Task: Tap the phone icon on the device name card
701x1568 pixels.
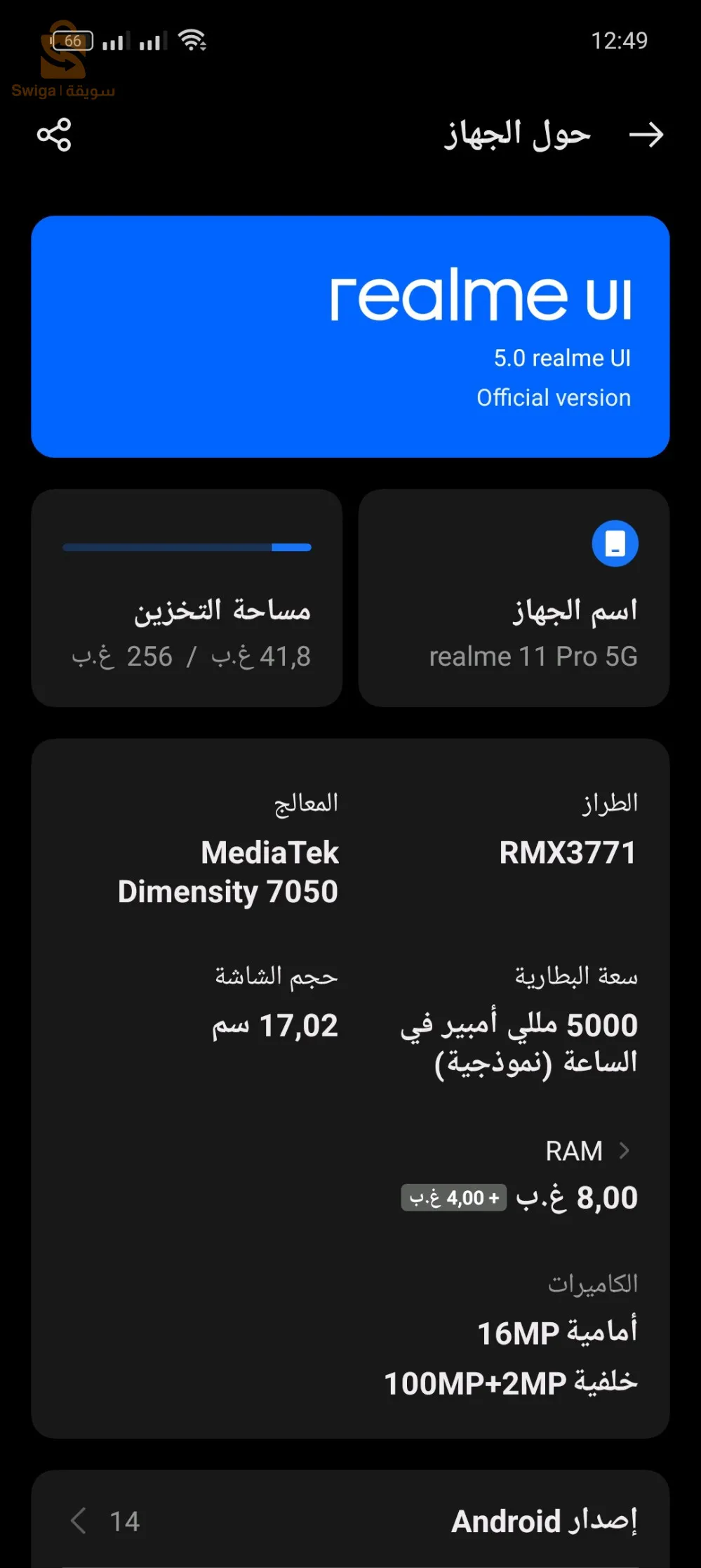Action: pyautogui.click(x=615, y=541)
